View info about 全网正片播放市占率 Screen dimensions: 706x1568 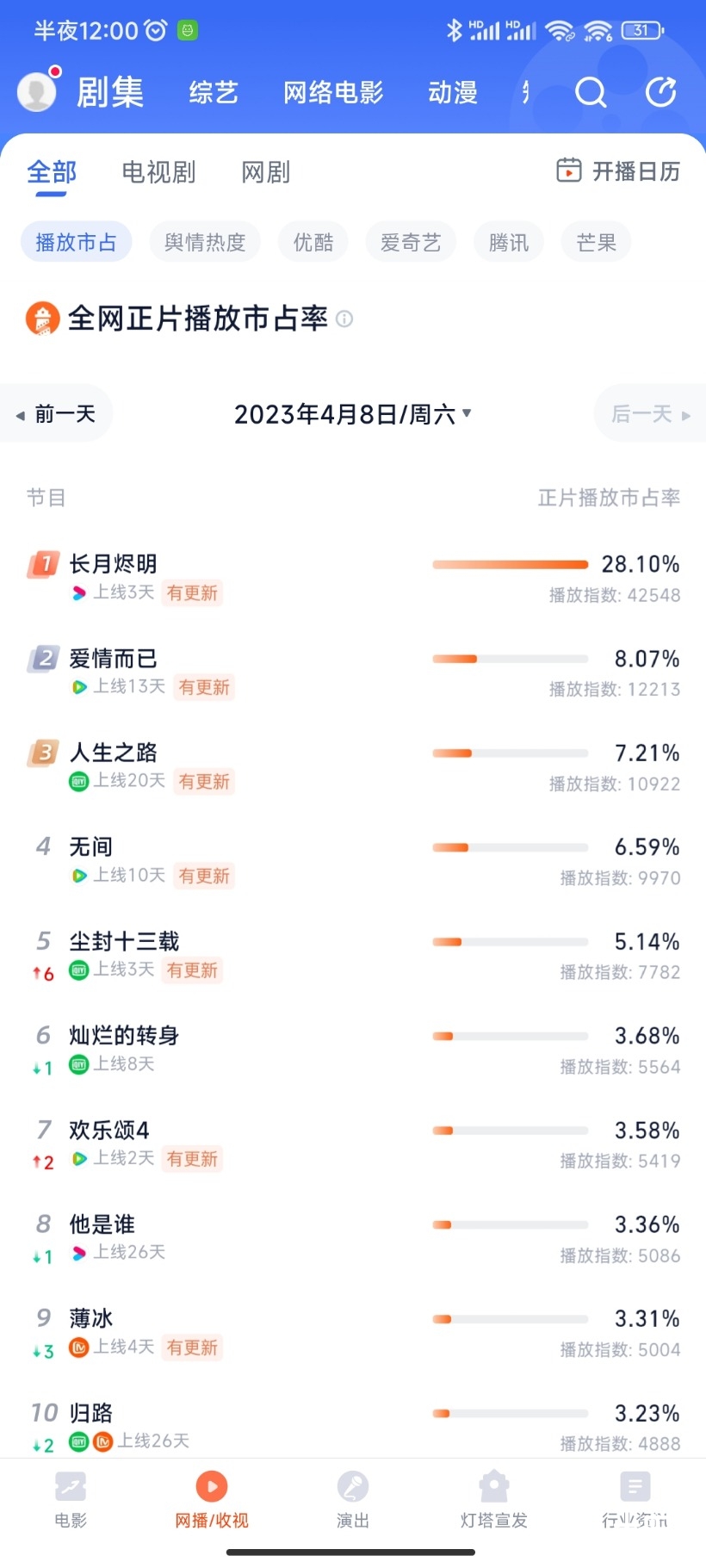(344, 319)
